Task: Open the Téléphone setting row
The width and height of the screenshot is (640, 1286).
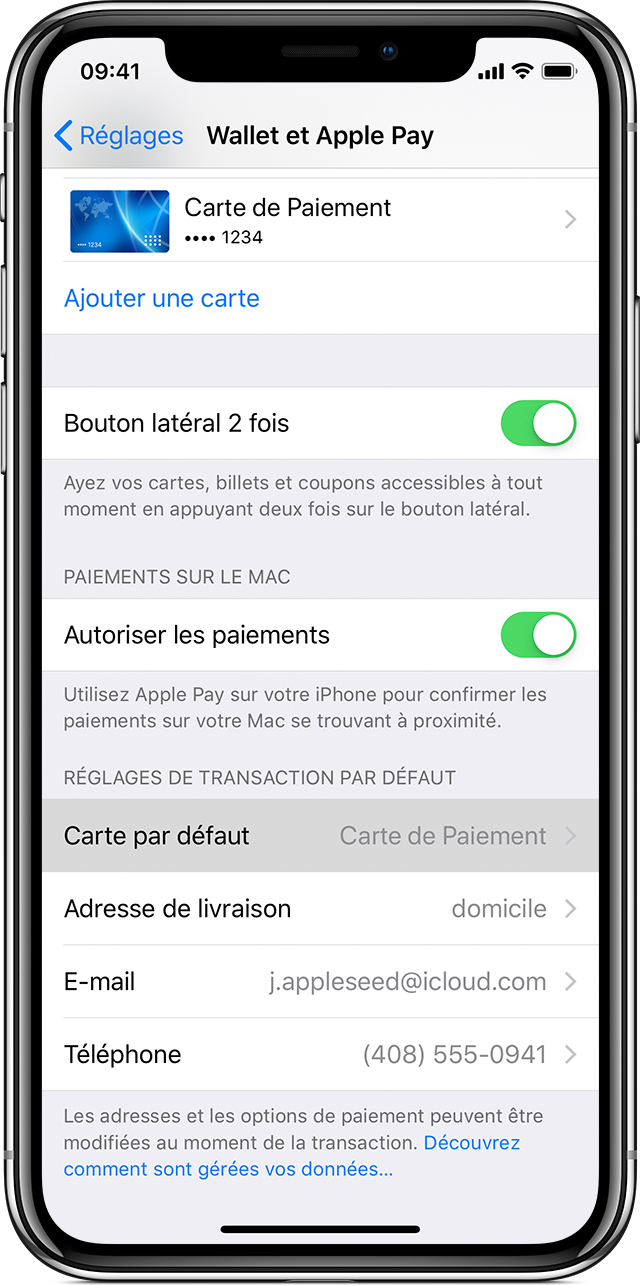Action: point(320,1054)
